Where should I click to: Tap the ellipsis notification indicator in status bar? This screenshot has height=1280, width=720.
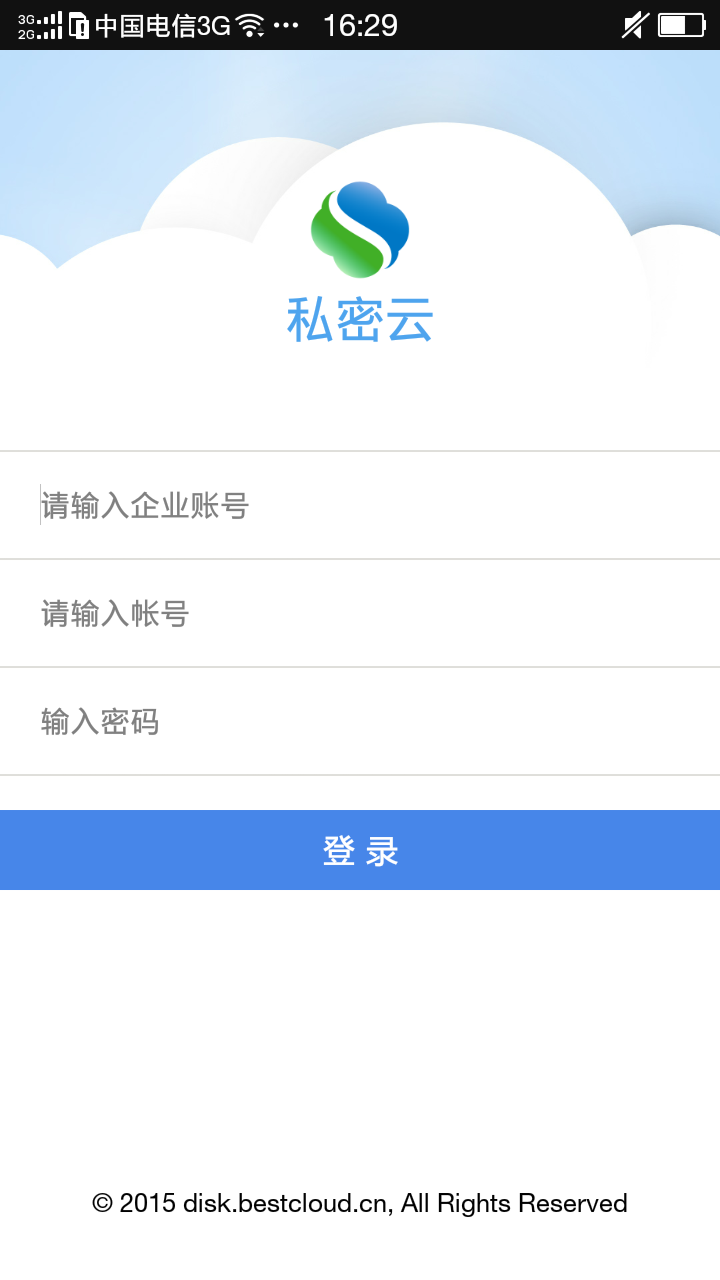click(x=285, y=24)
